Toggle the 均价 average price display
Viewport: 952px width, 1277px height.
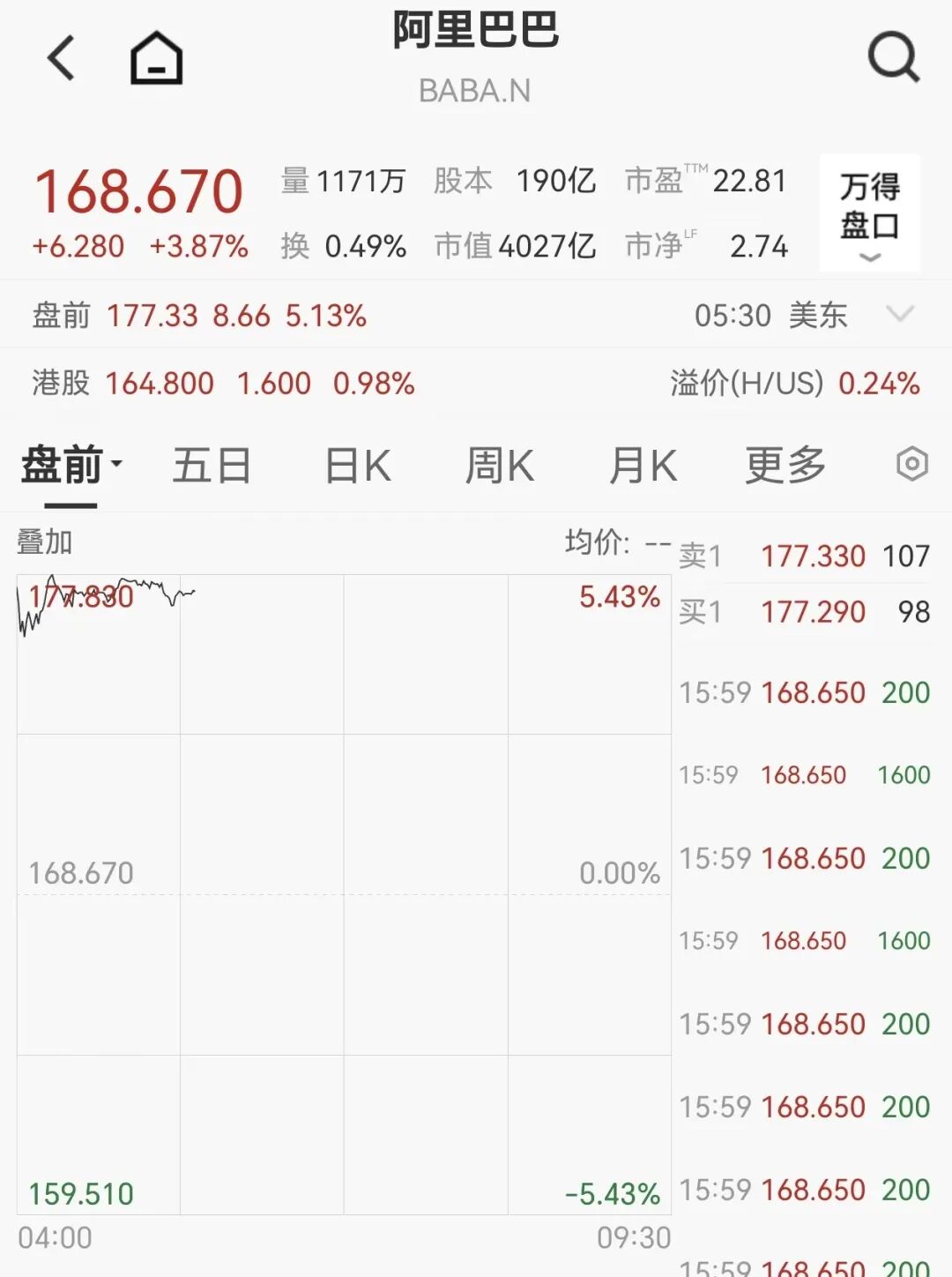coord(597,544)
